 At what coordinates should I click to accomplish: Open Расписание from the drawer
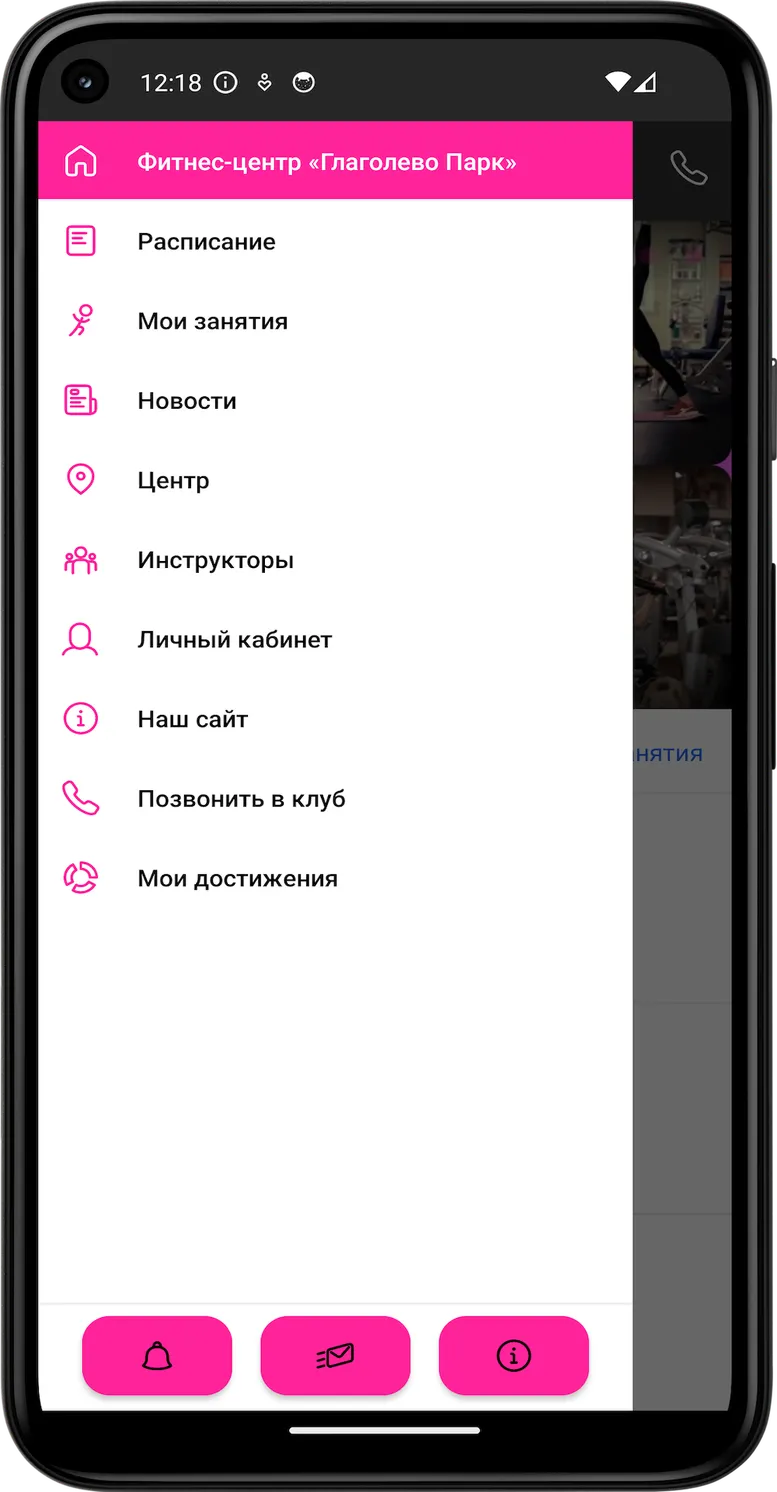click(x=335, y=241)
